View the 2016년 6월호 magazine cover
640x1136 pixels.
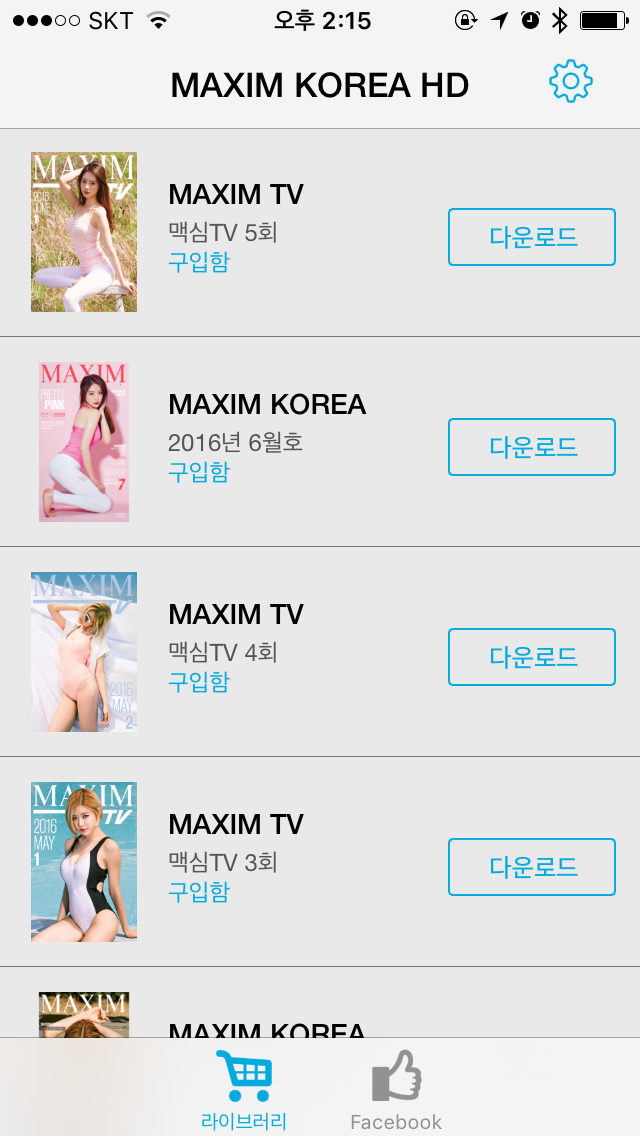(84, 442)
